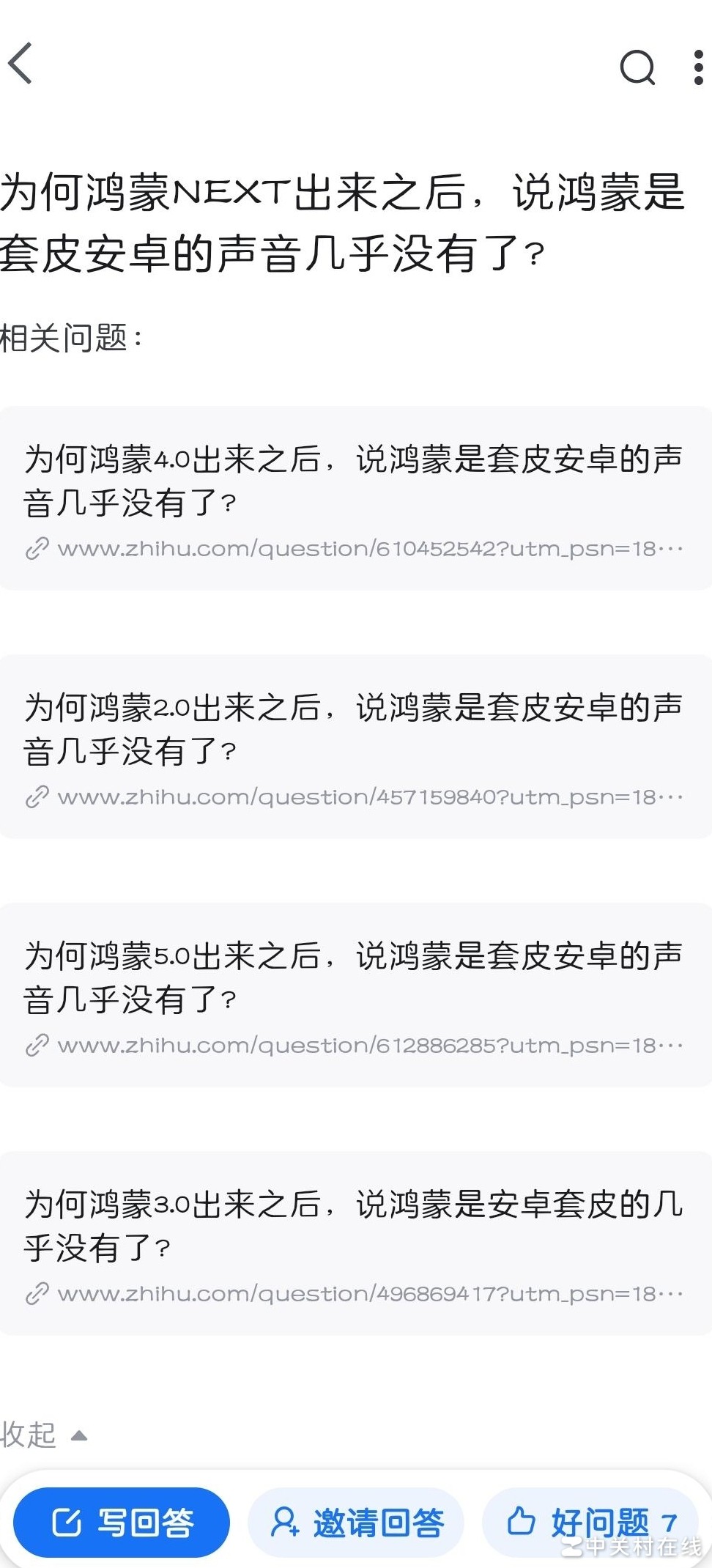Tap 写回答 to write an answer

122,1523
